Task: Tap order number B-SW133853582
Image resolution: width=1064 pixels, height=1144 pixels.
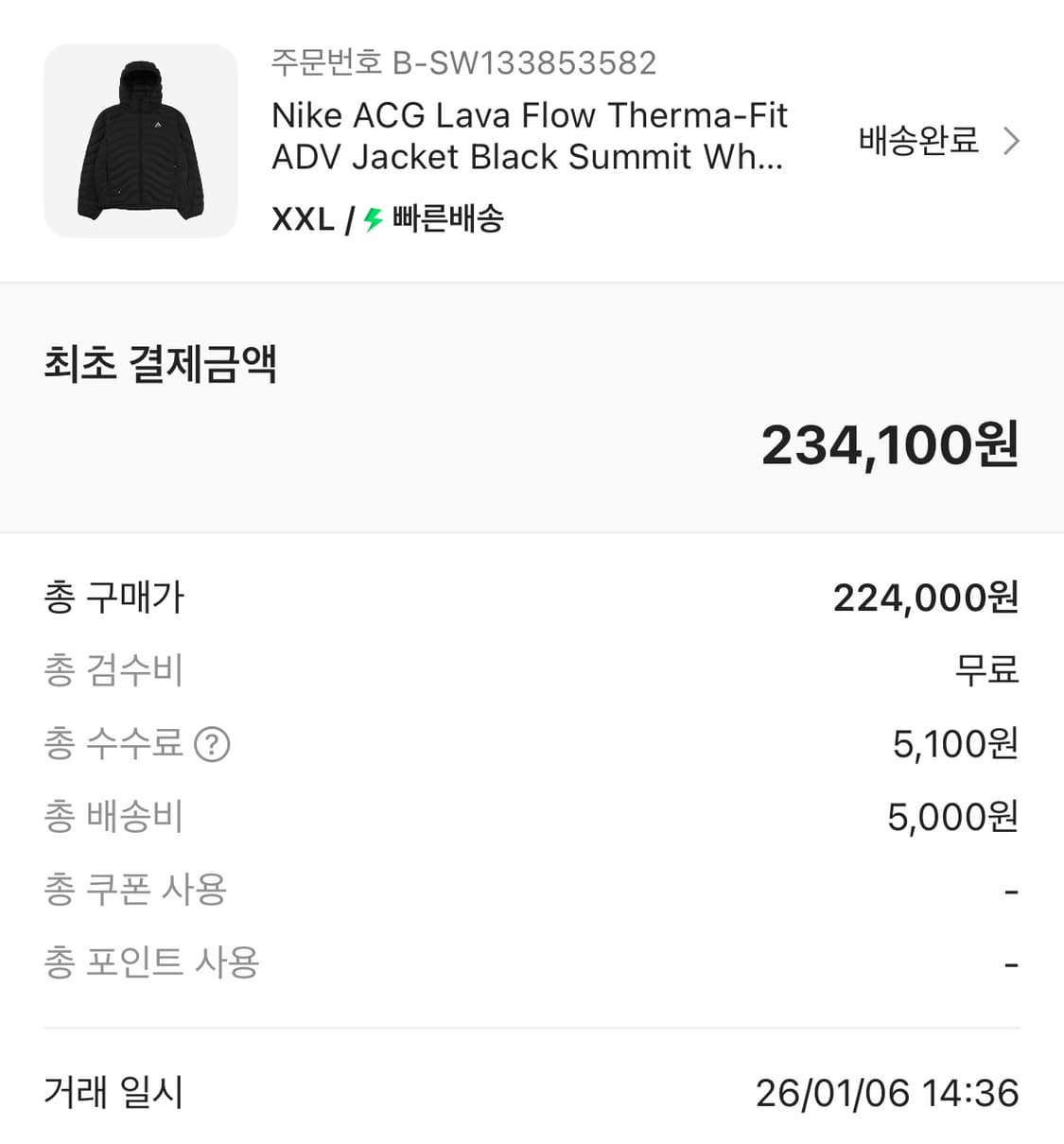Action: 463,63
